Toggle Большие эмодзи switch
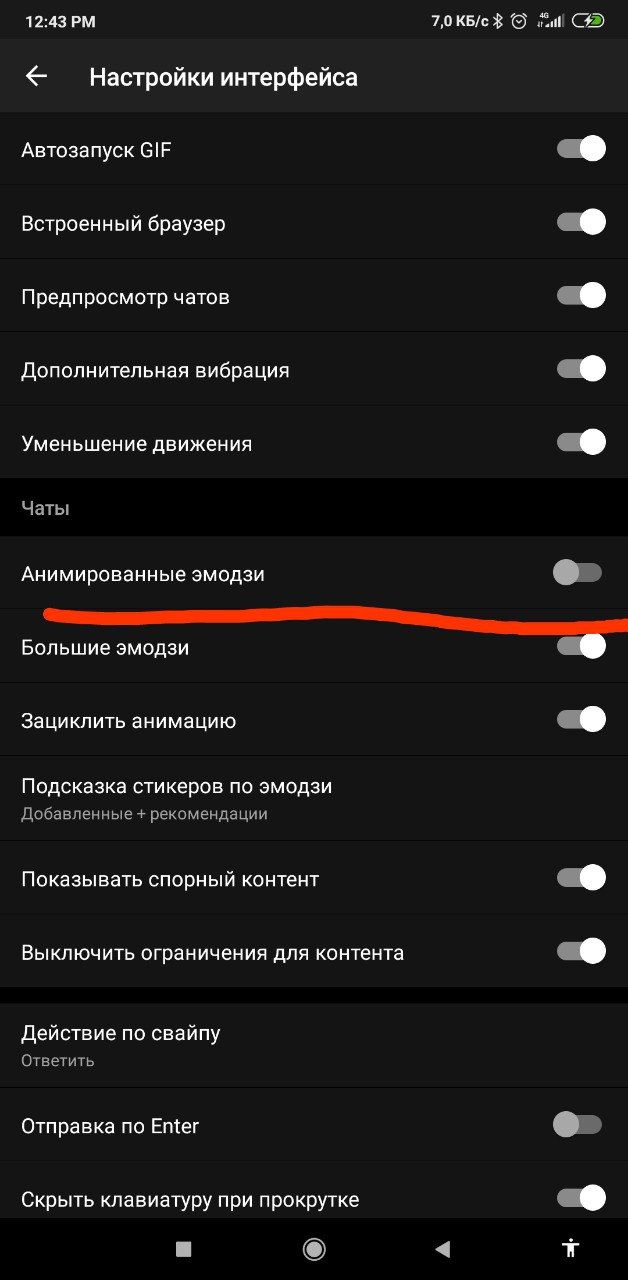Image resolution: width=628 pixels, height=1280 pixels. point(581,647)
